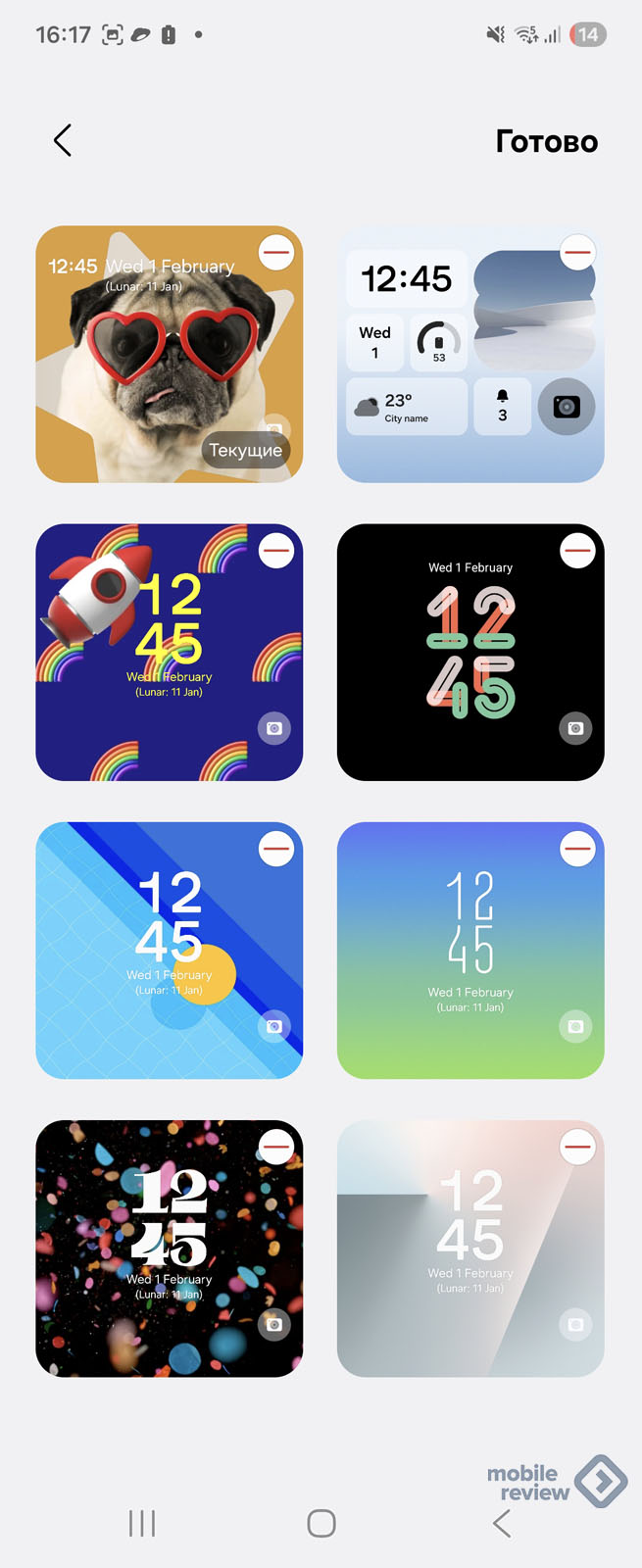This screenshot has height=1568, width=642.
Task: Go back using the top arrow
Action: click(63, 140)
